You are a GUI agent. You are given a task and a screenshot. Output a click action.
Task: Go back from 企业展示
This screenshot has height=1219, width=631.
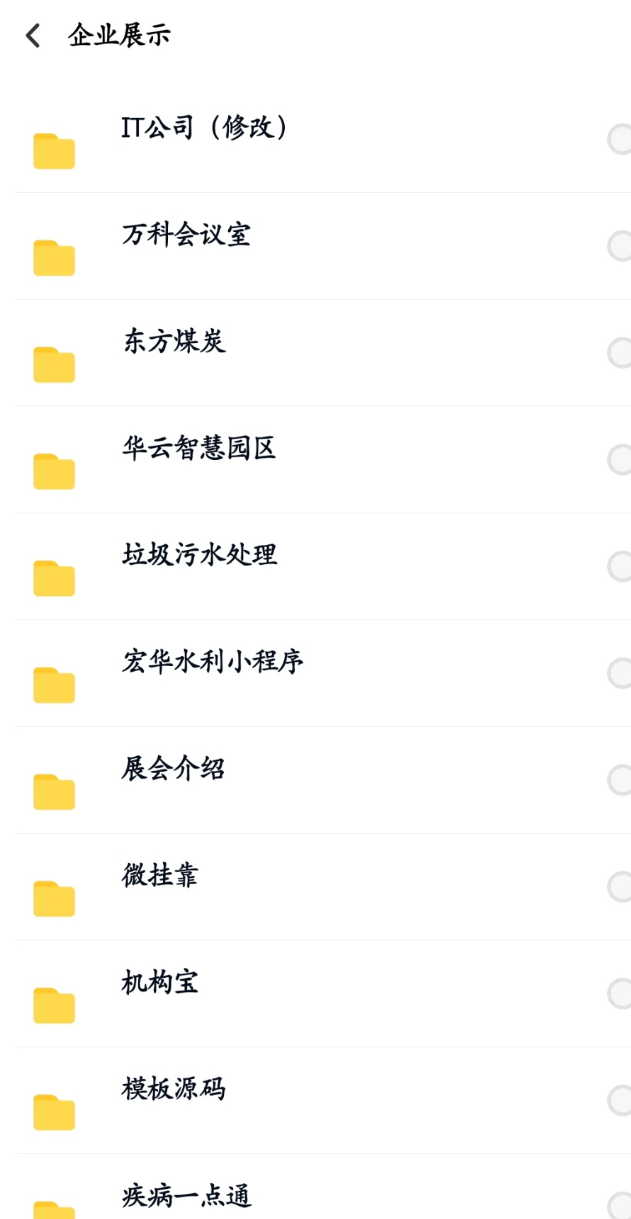(x=33, y=36)
